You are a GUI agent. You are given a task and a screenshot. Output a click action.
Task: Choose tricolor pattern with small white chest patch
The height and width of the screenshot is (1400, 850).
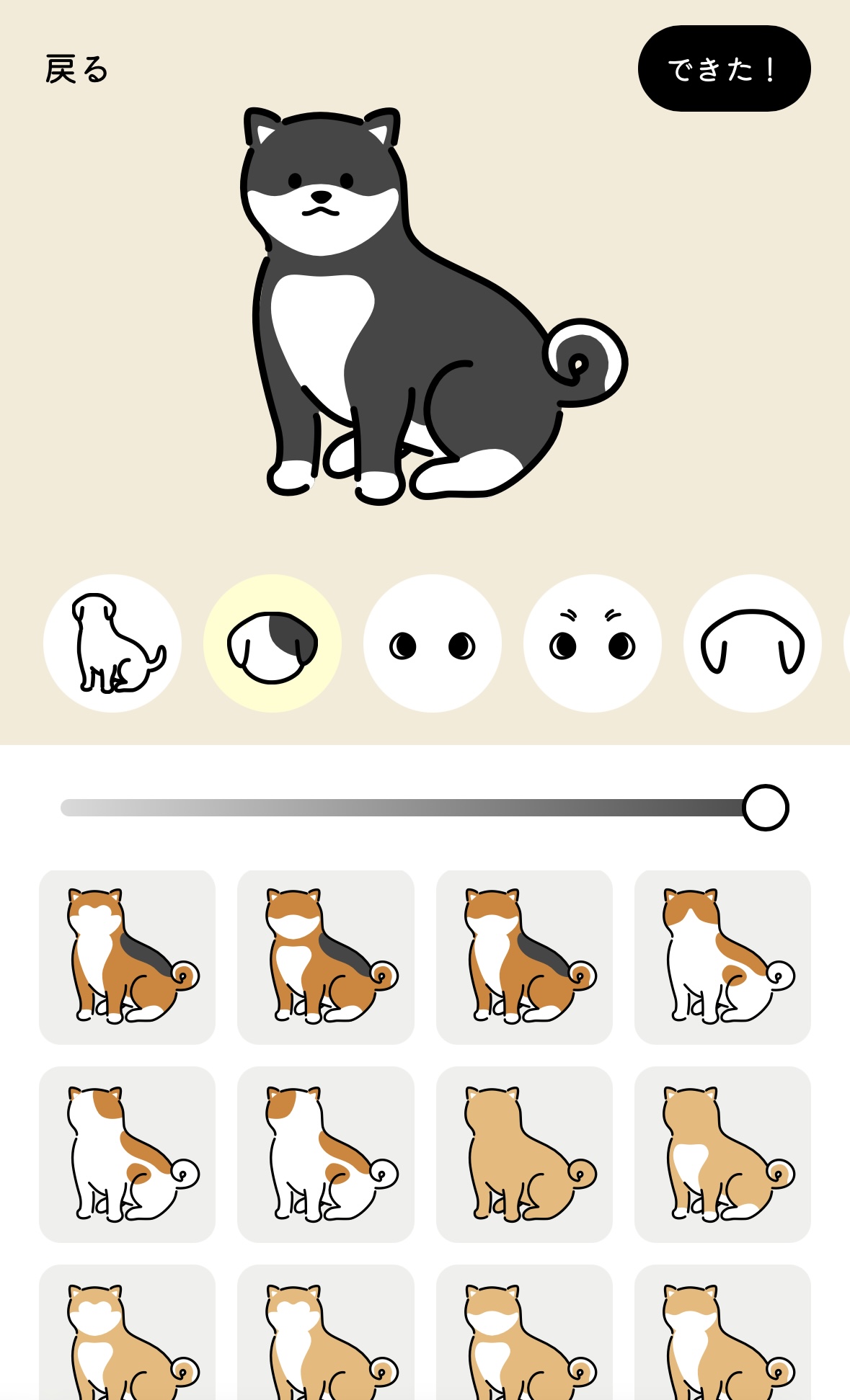pyautogui.click(x=326, y=957)
